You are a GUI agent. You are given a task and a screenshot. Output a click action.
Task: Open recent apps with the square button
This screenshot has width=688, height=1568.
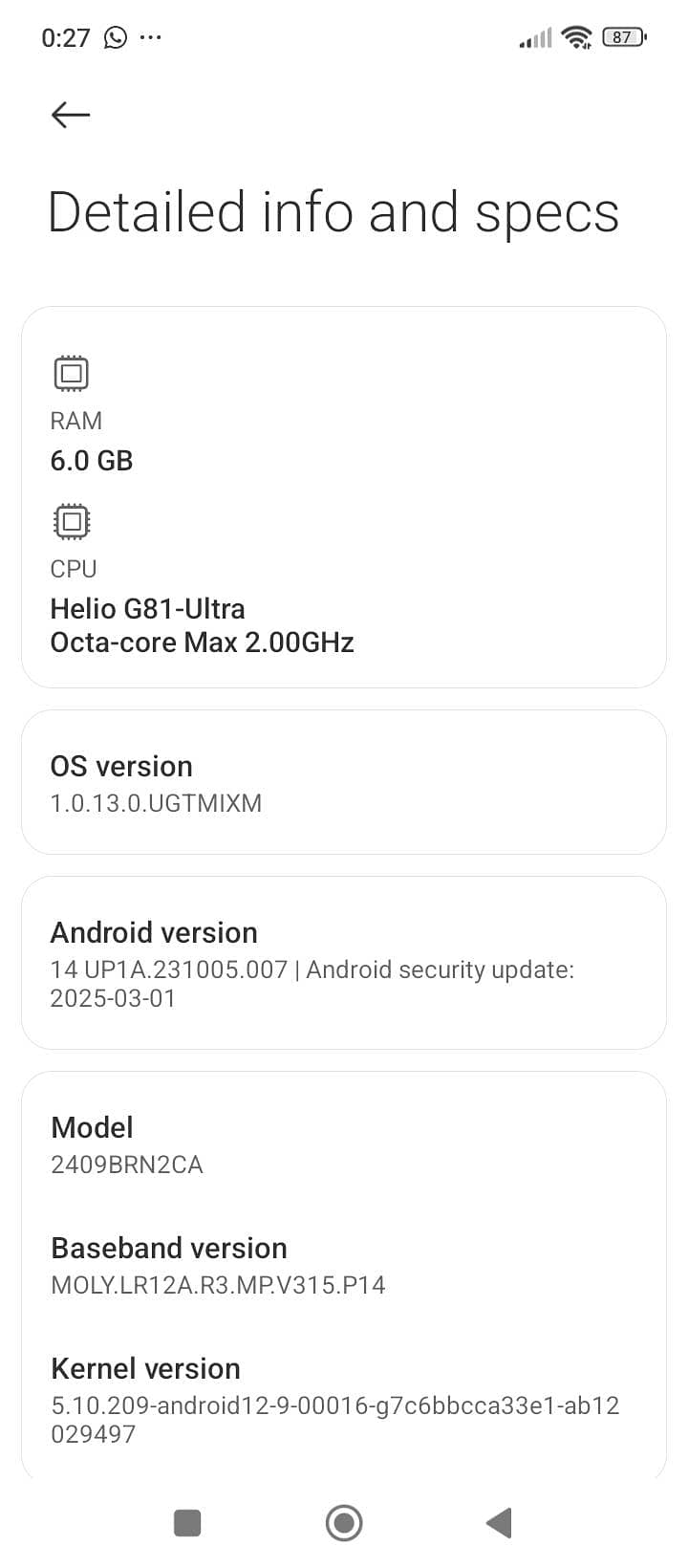coord(187,1522)
